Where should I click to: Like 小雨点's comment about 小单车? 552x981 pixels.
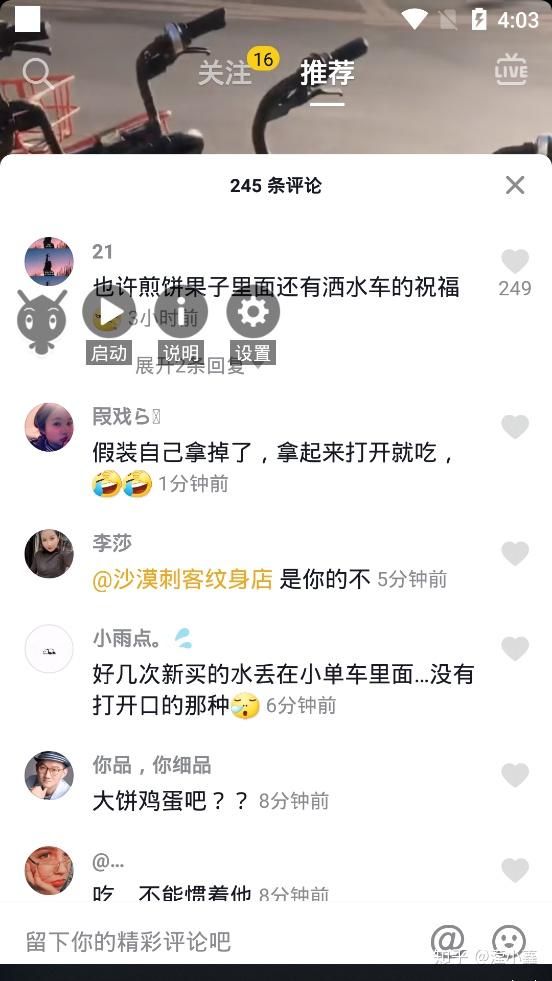point(515,649)
